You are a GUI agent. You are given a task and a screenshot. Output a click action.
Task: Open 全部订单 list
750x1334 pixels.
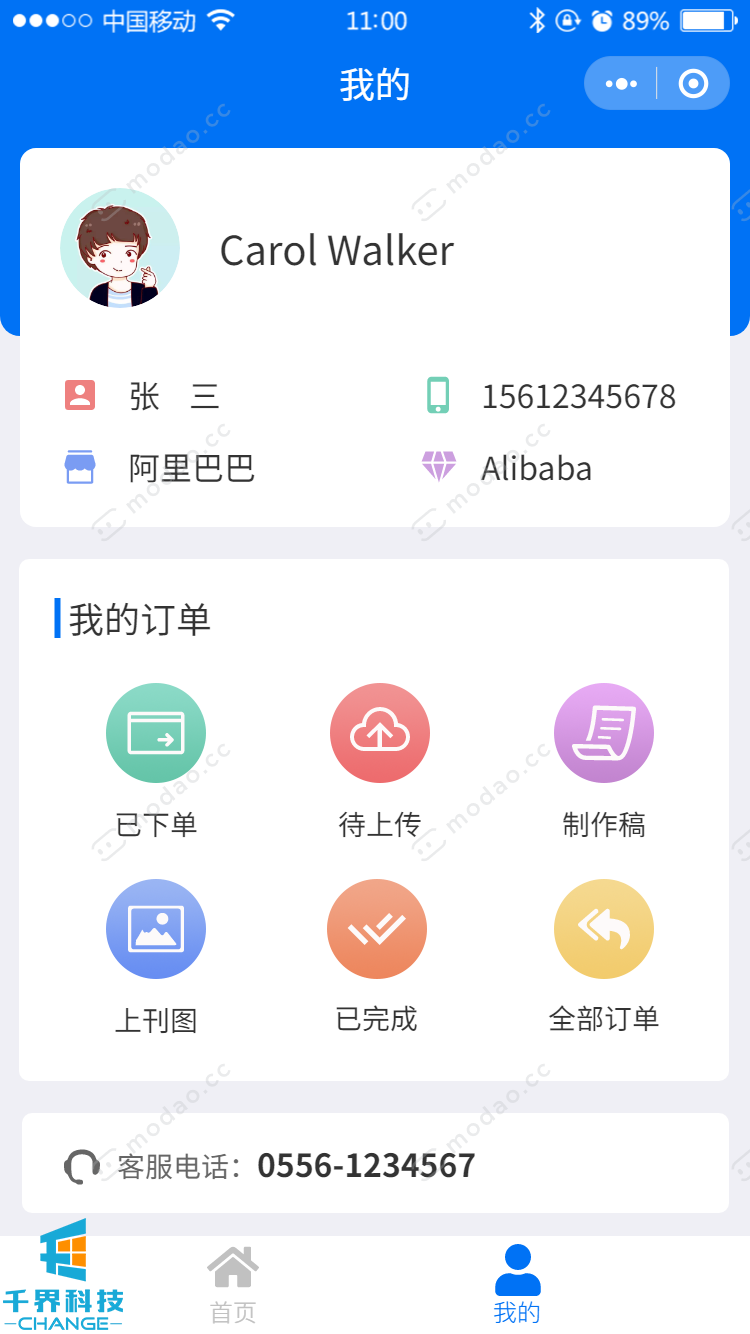coord(604,930)
